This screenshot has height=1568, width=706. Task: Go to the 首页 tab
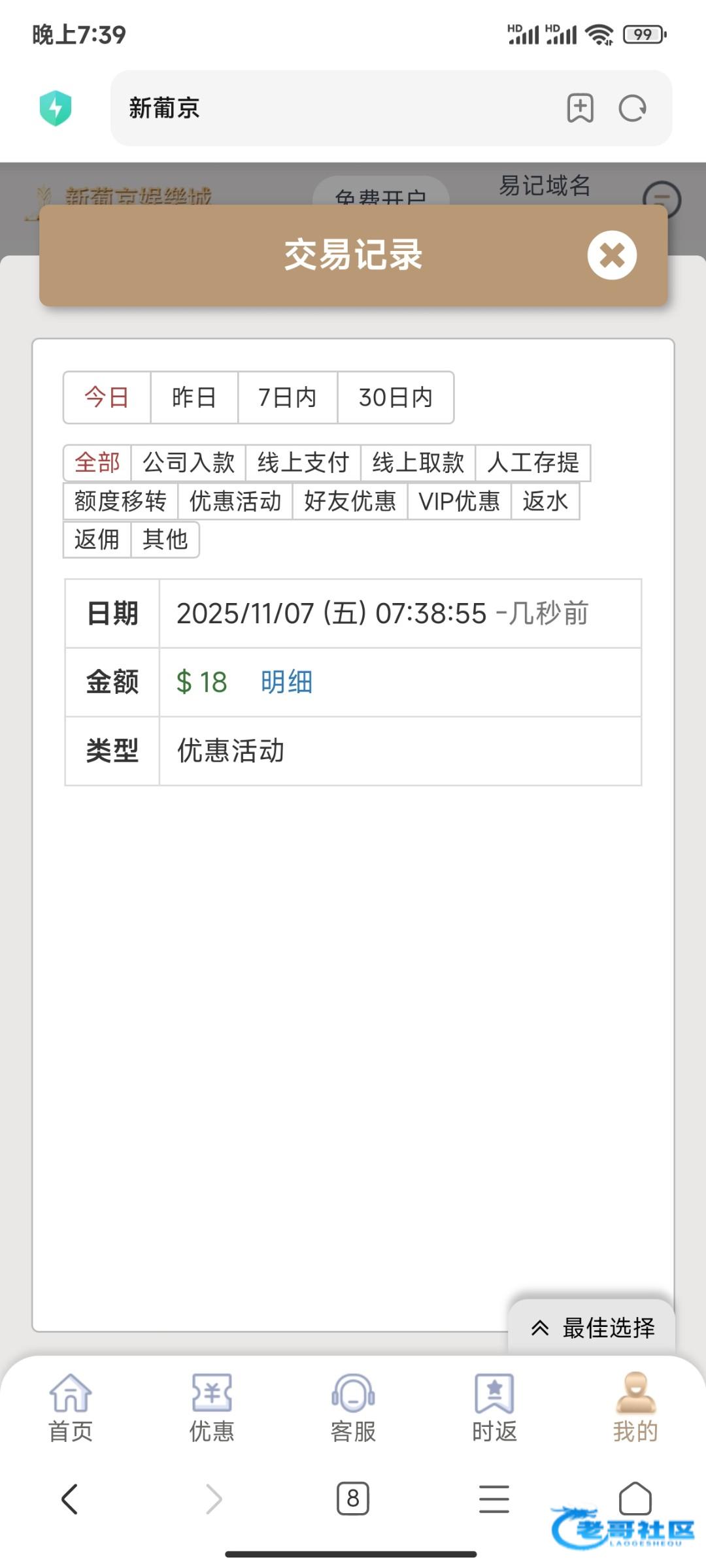[x=71, y=1407]
